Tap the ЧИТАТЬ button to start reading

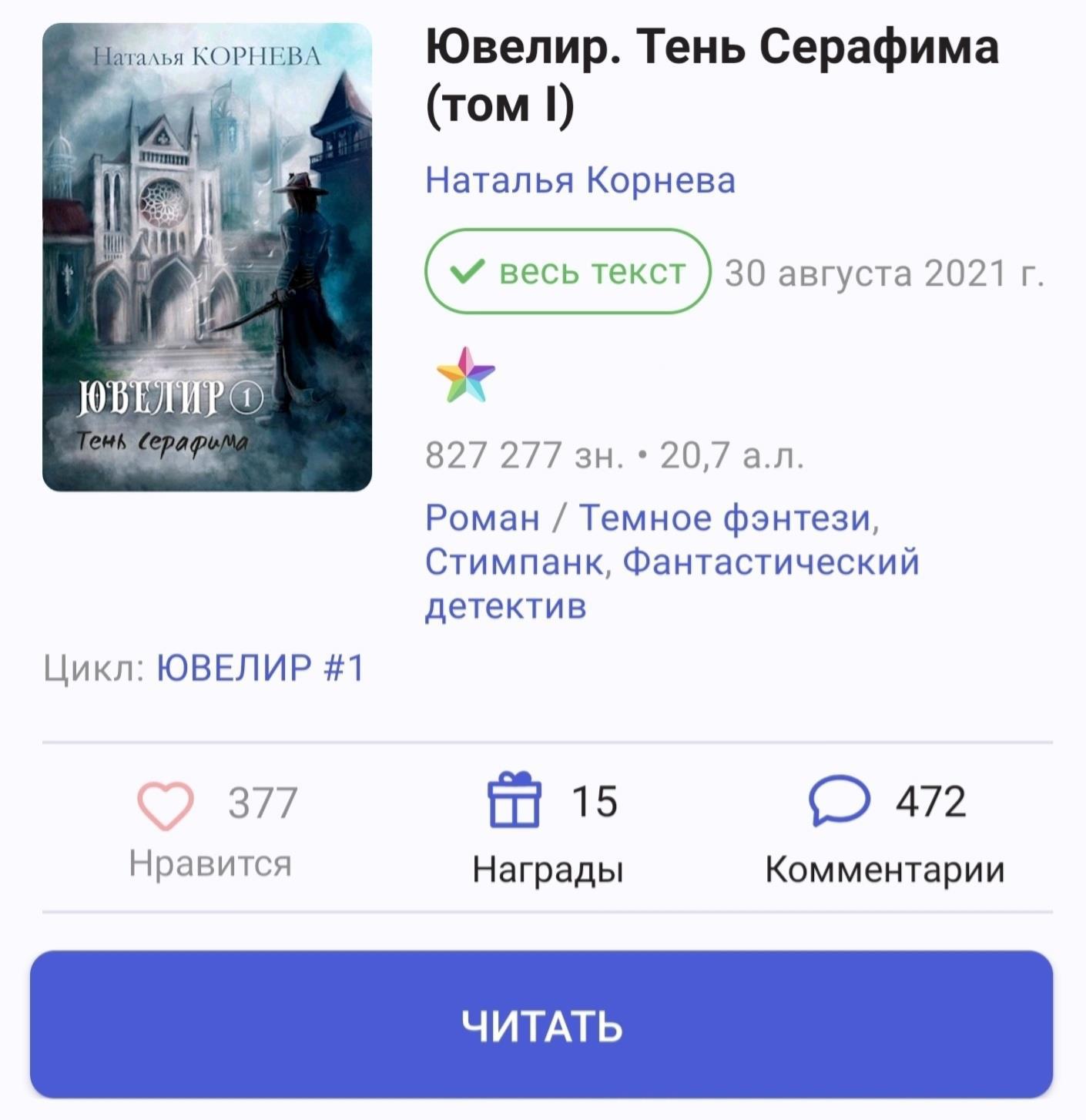point(541,1024)
